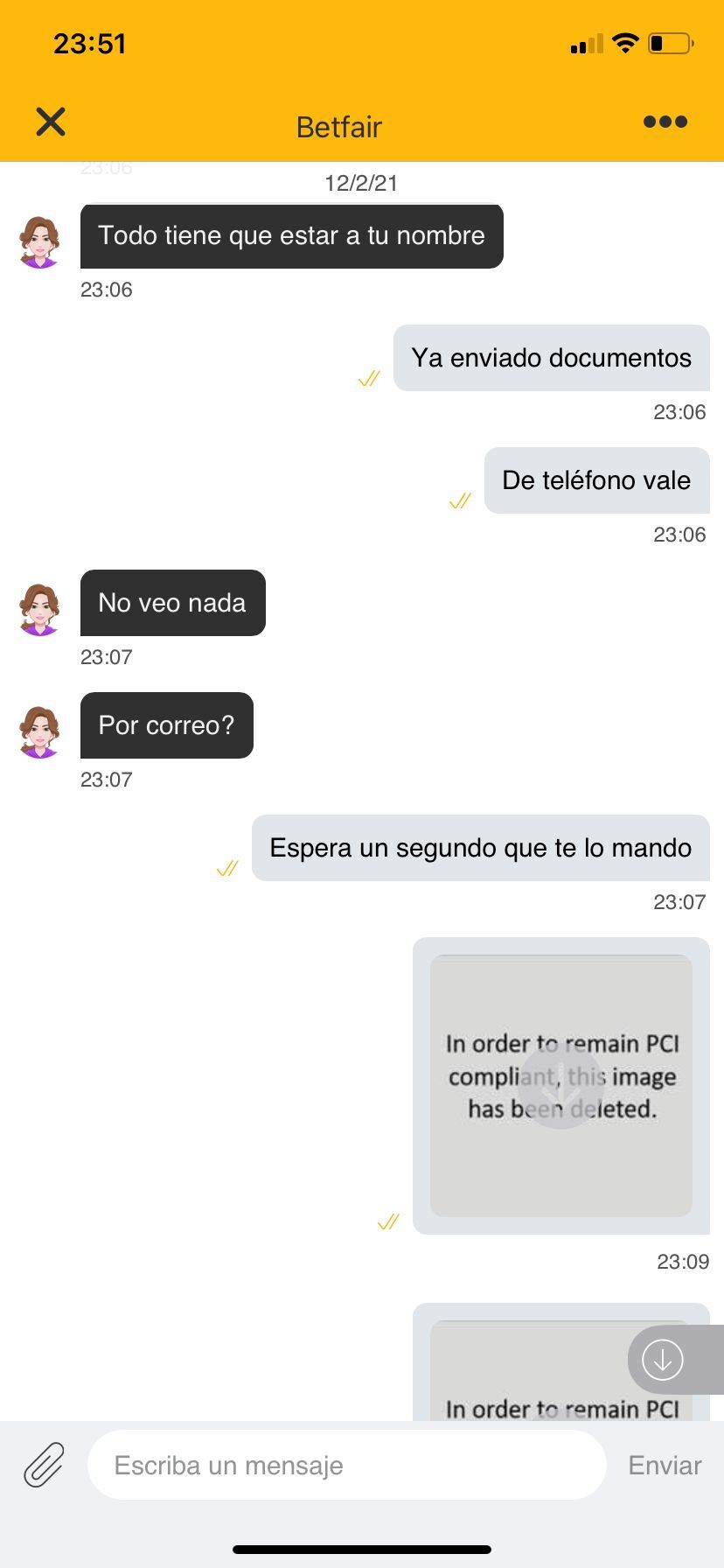This screenshot has width=724, height=1568.
Task: Tap Enviar to send the message
Action: tap(665, 1465)
